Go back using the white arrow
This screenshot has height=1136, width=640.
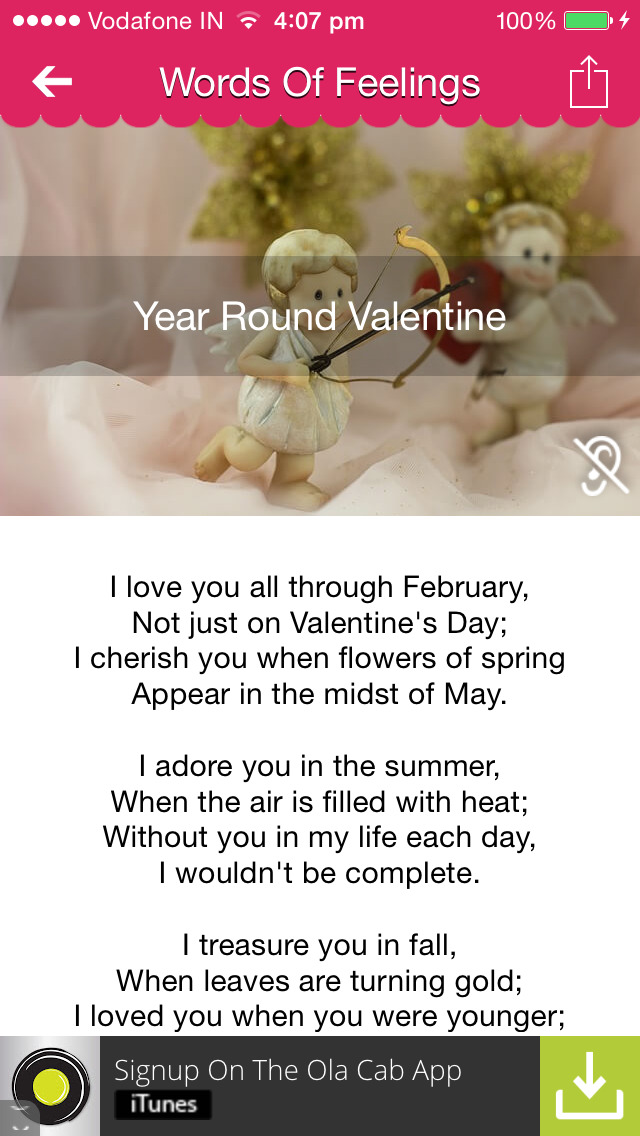tap(51, 82)
